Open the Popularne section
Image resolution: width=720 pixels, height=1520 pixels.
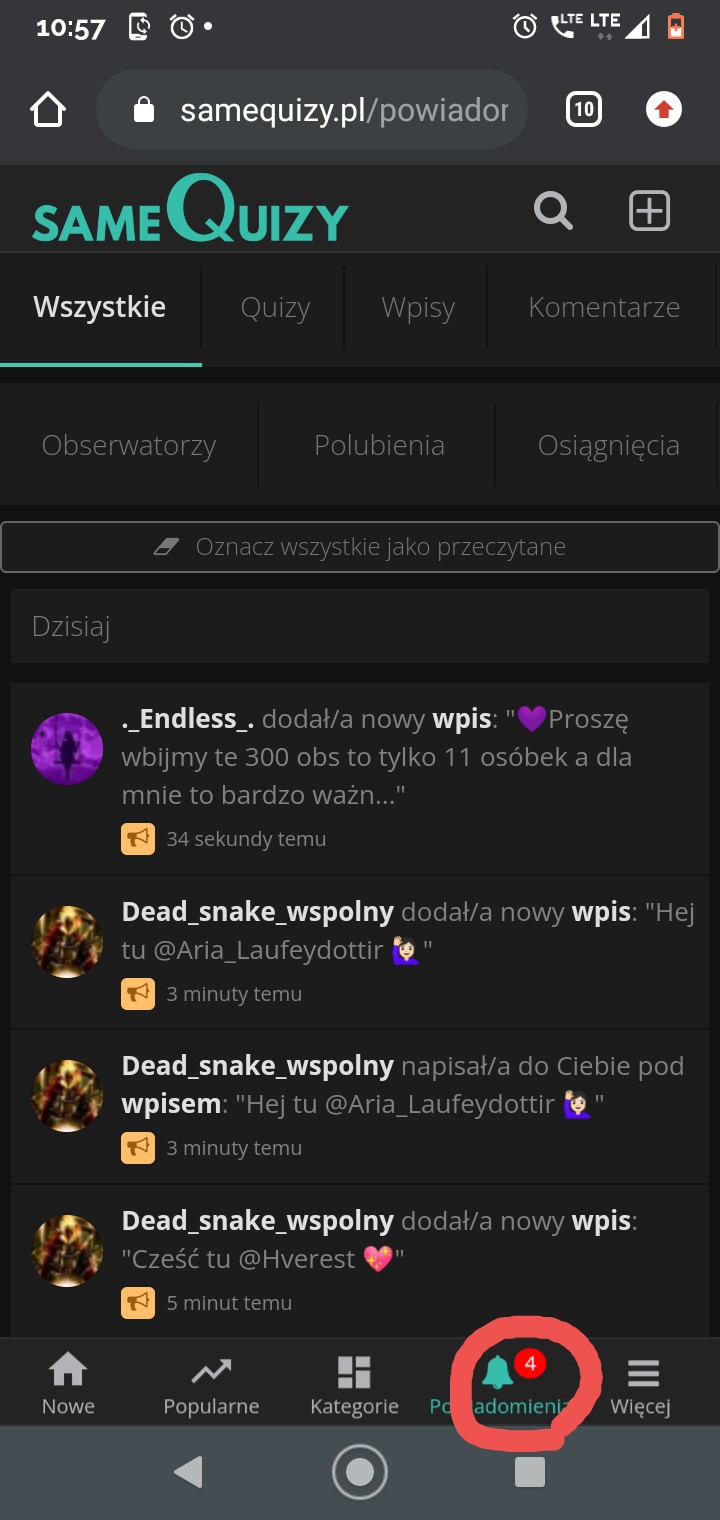pos(211,1384)
